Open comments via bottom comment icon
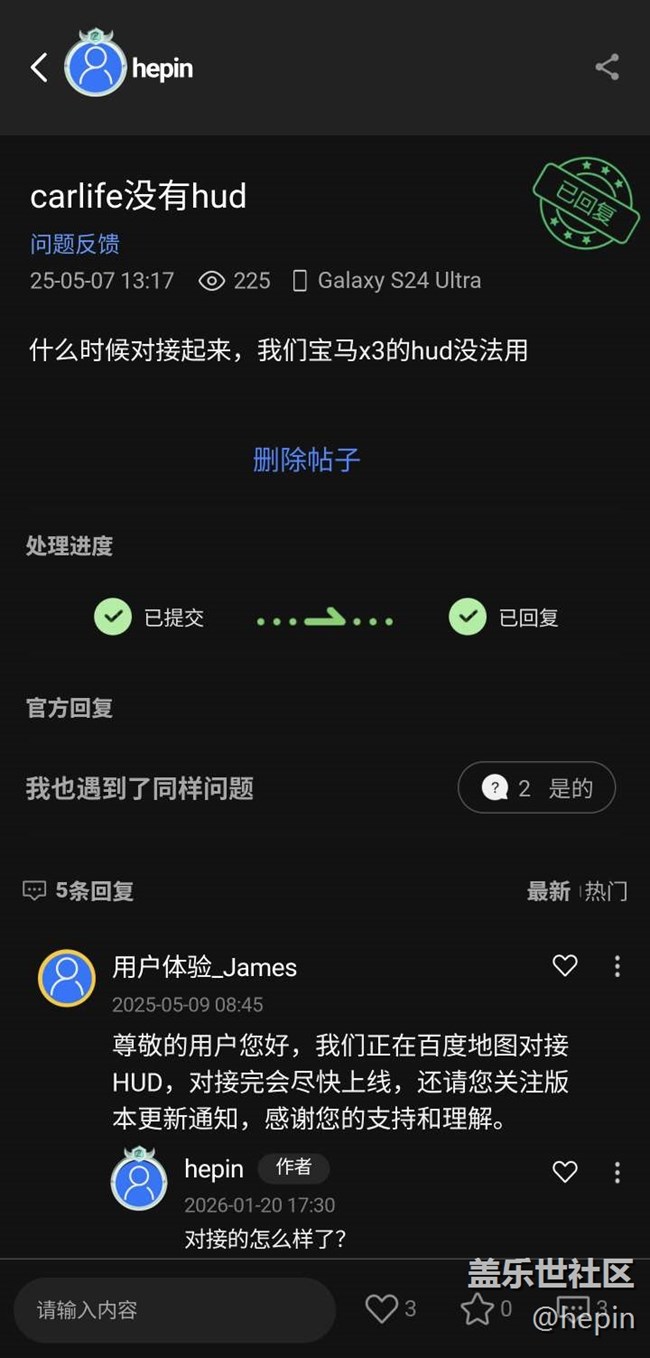The height and width of the screenshot is (1358, 650). click(572, 1308)
